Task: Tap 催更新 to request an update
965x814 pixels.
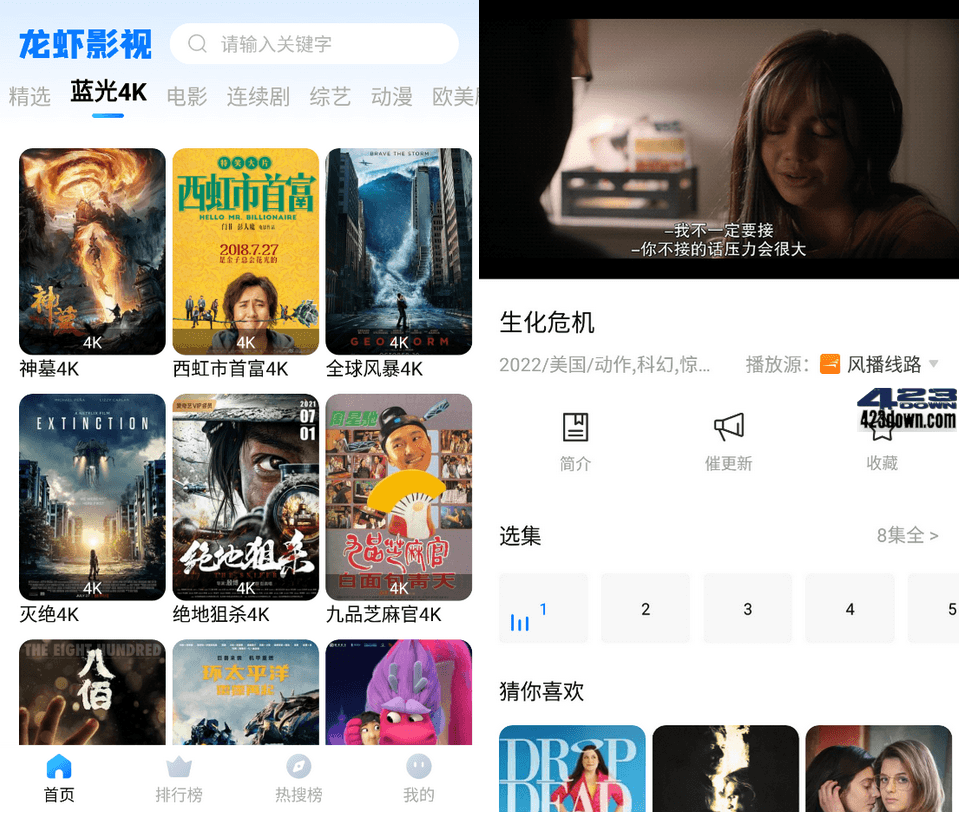Action: [728, 440]
